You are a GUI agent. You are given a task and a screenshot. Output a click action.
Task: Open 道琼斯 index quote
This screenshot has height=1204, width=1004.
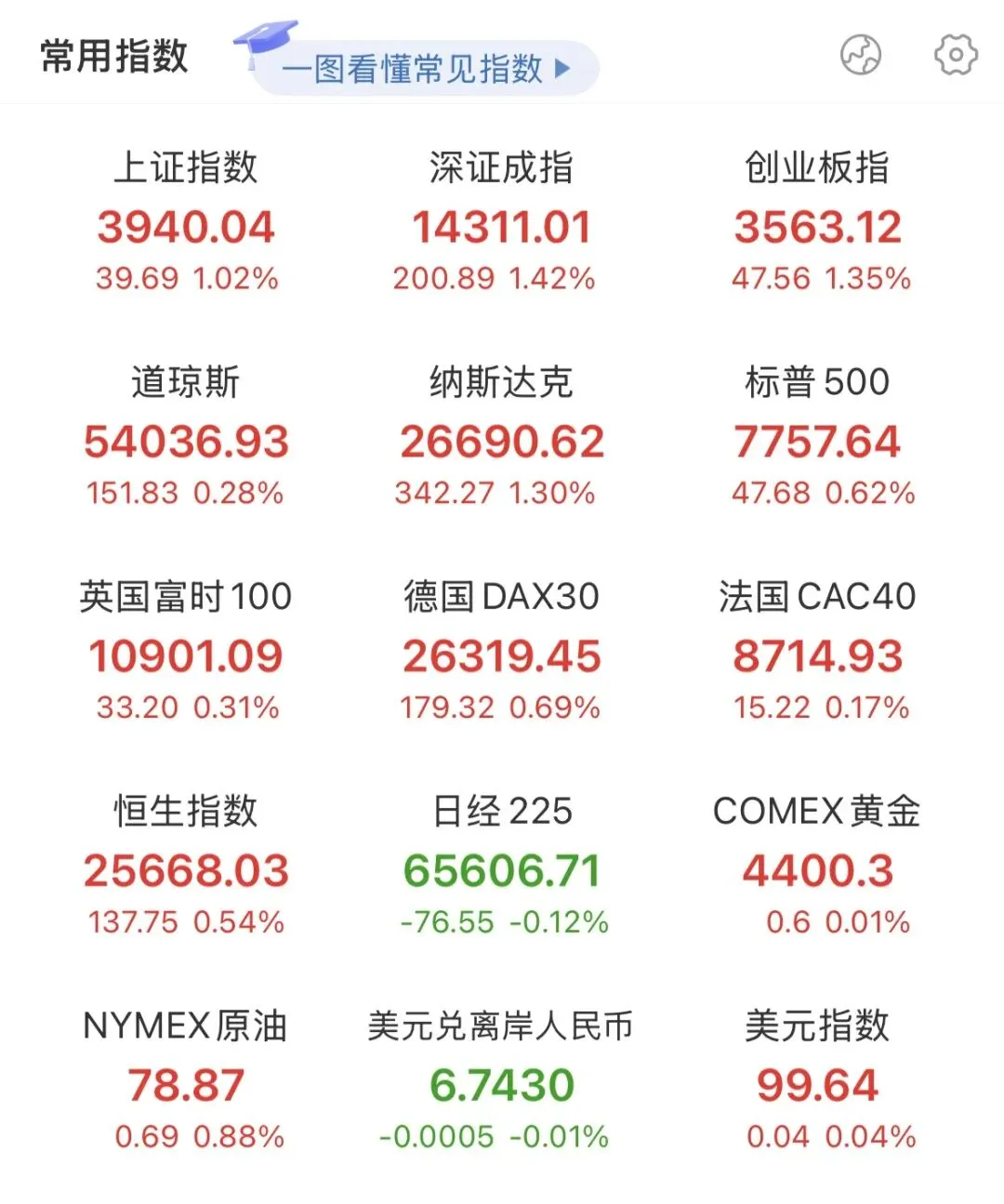186,435
